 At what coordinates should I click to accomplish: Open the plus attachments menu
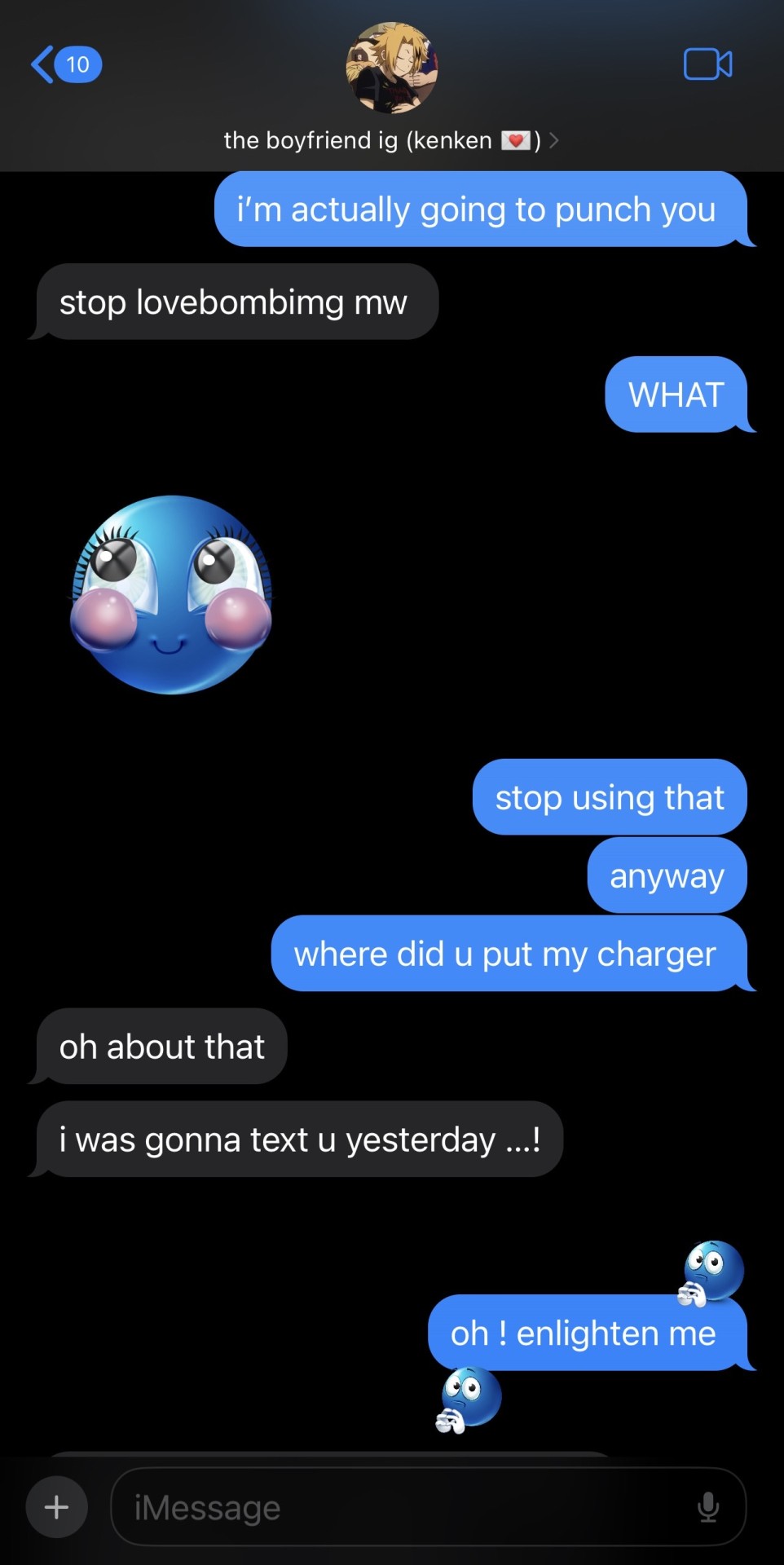point(56,1506)
